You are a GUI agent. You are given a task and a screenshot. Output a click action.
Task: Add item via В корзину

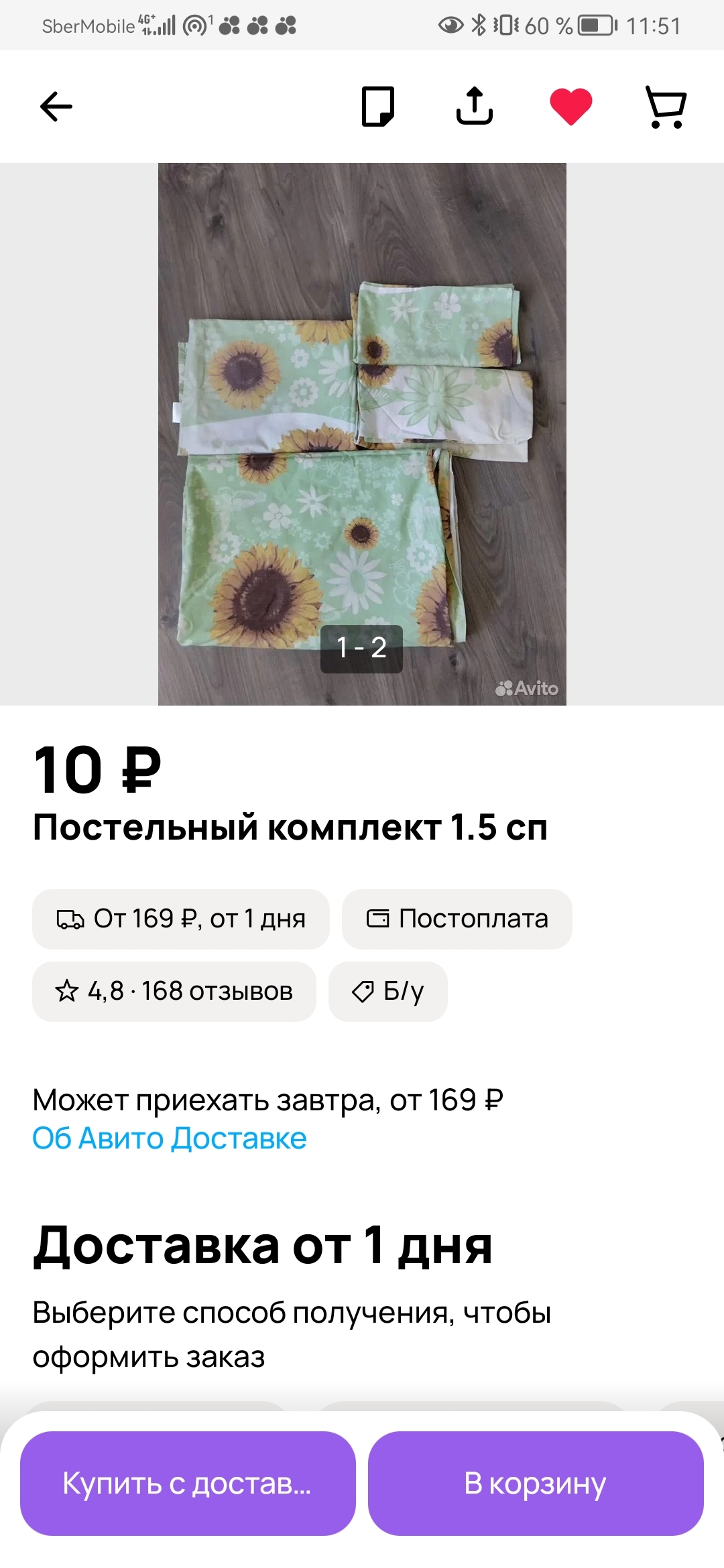(536, 1484)
